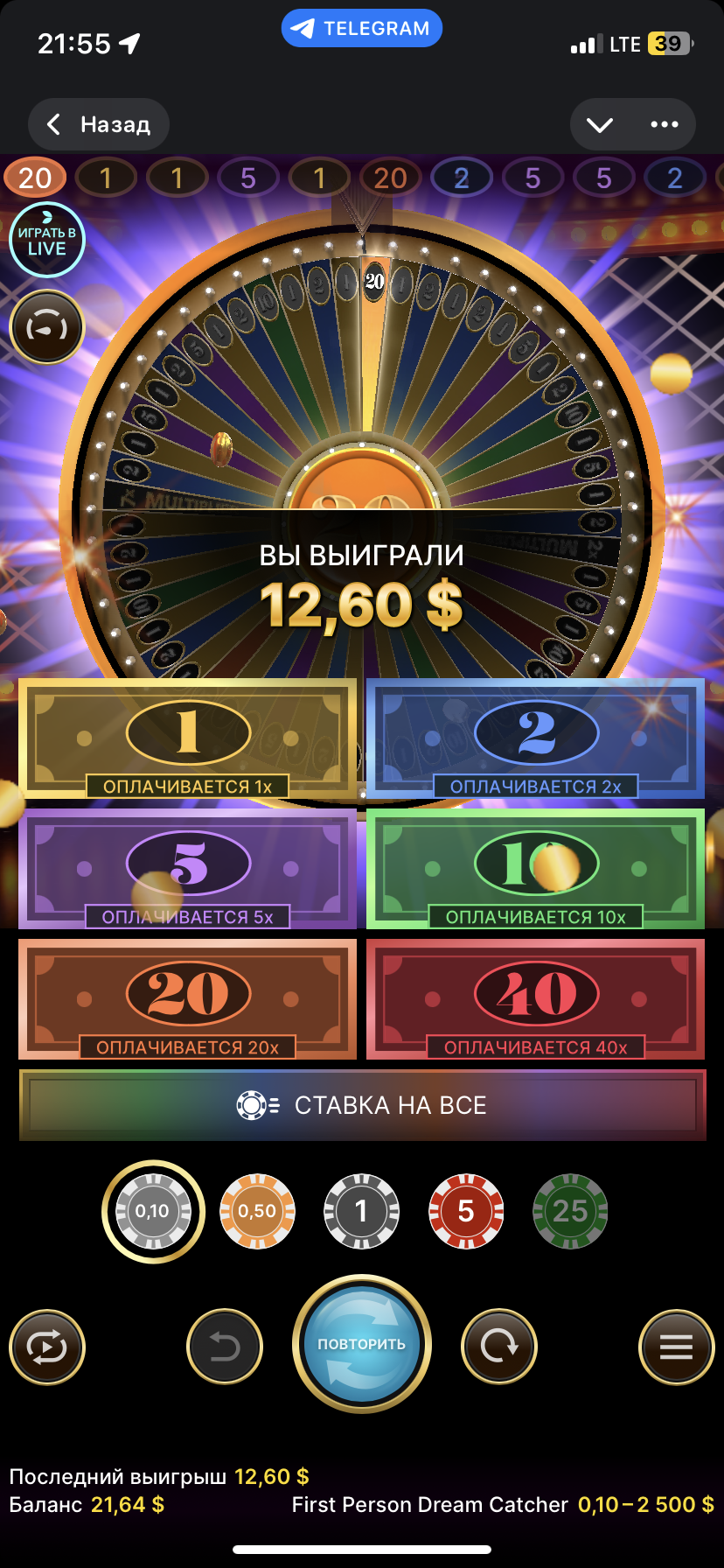Place a bet on segment 1
The width and height of the screenshot is (724, 1568).
click(x=188, y=738)
